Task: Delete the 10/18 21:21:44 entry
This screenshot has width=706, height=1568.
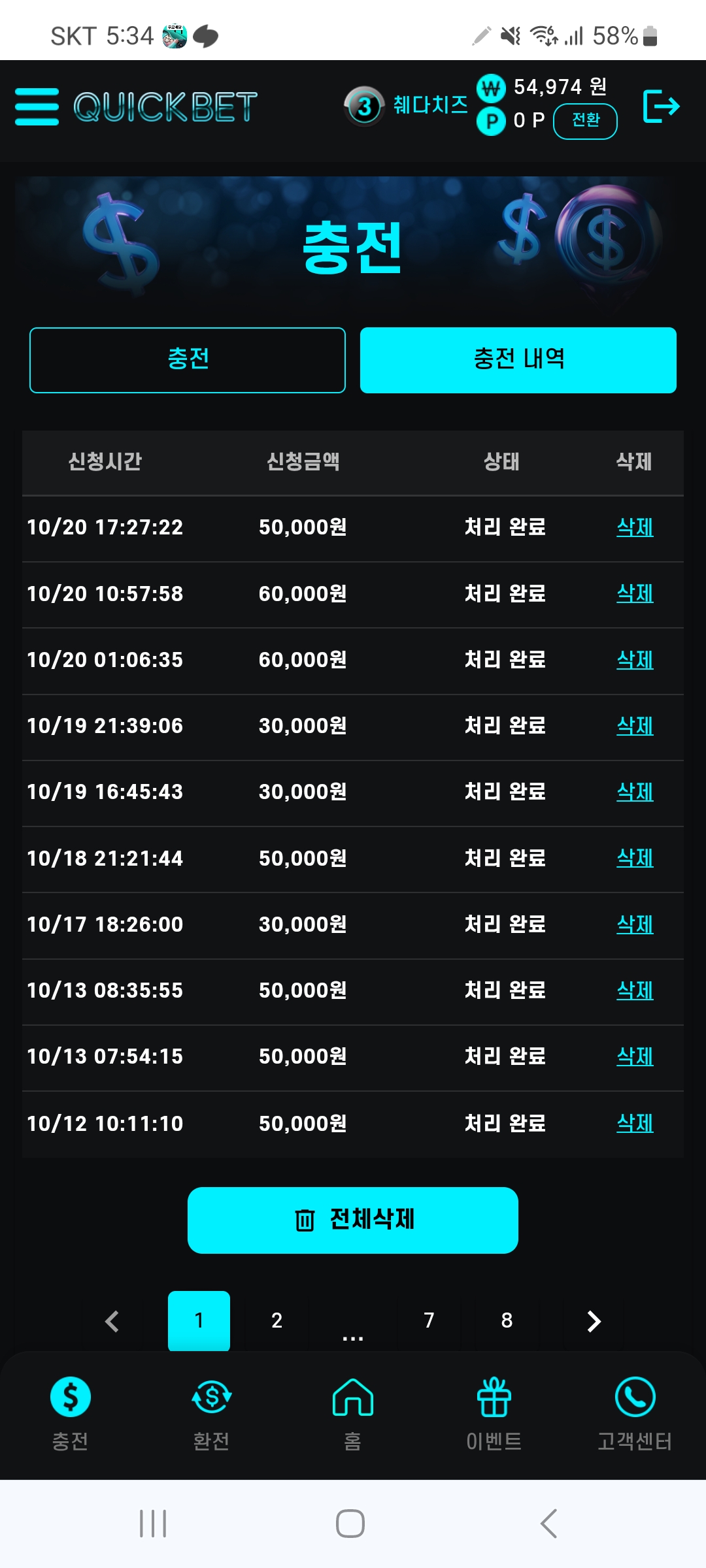Action: (635, 858)
